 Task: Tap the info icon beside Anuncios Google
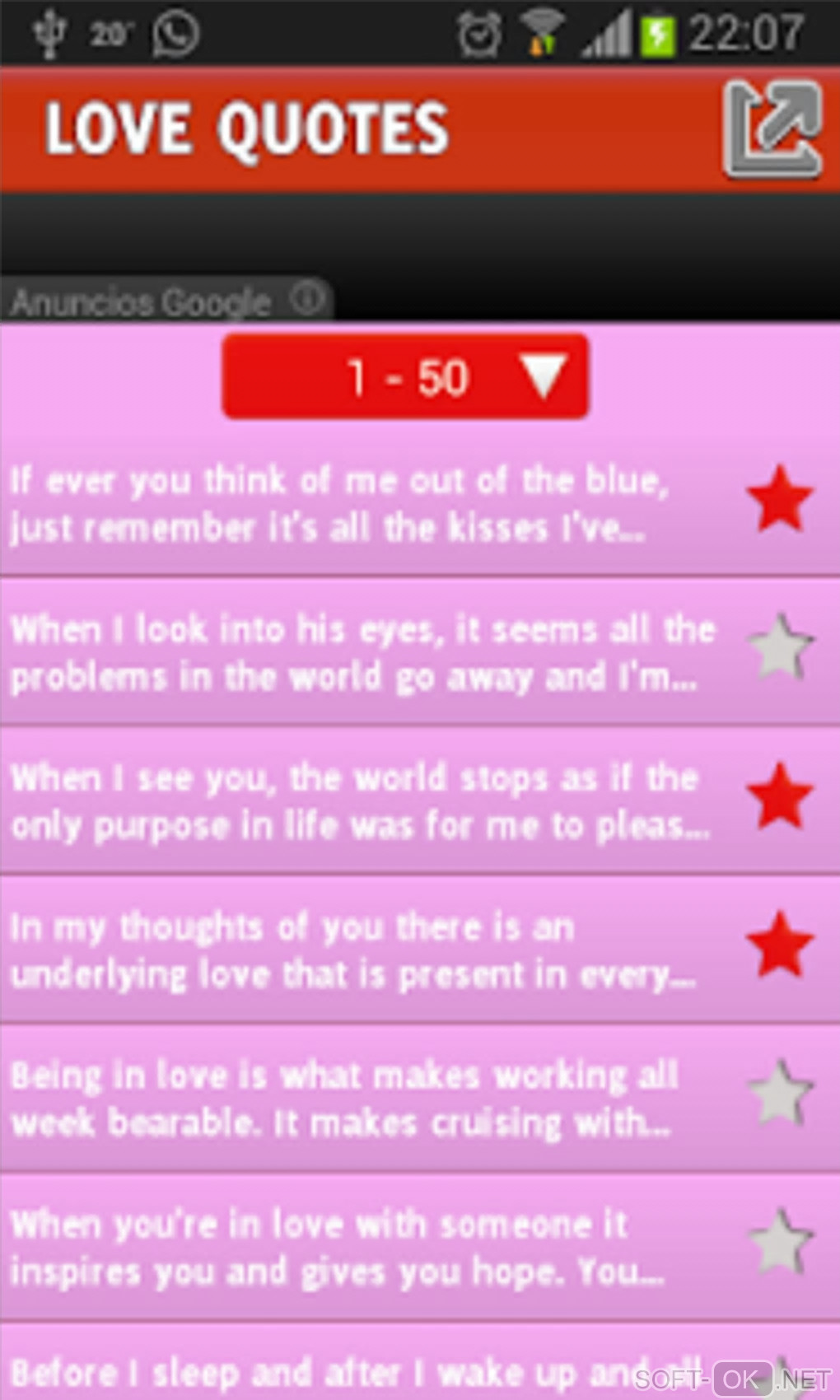point(308,298)
